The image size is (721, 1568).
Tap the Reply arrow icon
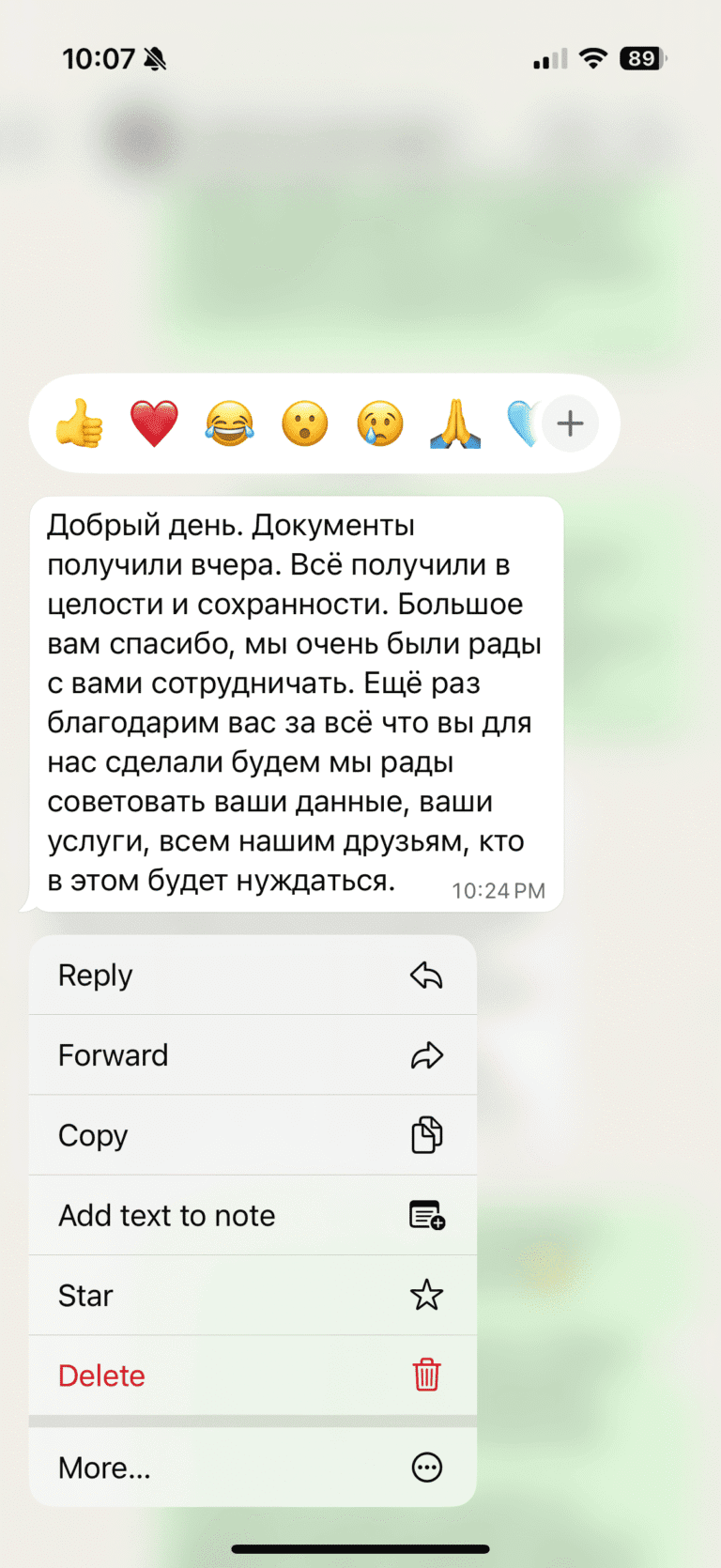pyautogui.click(x=426, y=975)
